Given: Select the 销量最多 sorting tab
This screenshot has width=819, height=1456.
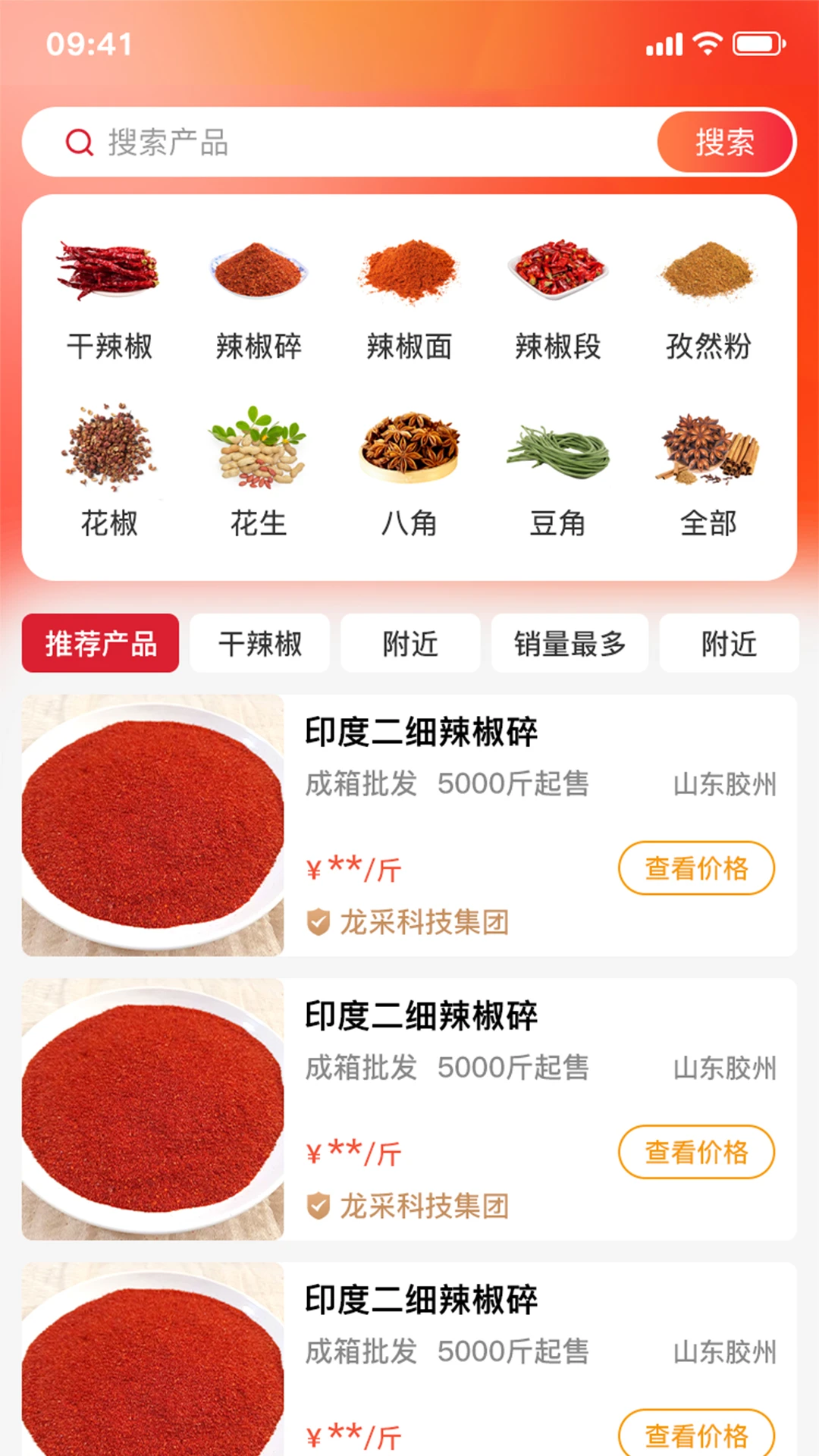Looking at the screenshot, I should coord(570,643).
